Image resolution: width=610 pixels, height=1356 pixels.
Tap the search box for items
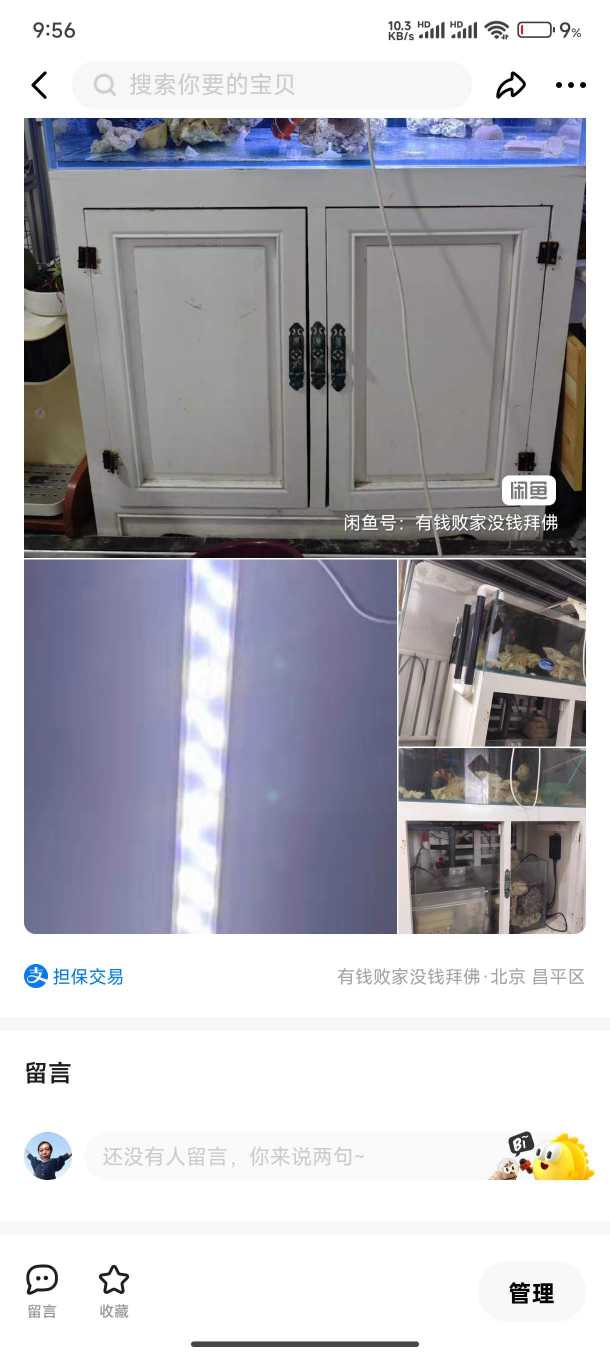[x=272, y=86]
